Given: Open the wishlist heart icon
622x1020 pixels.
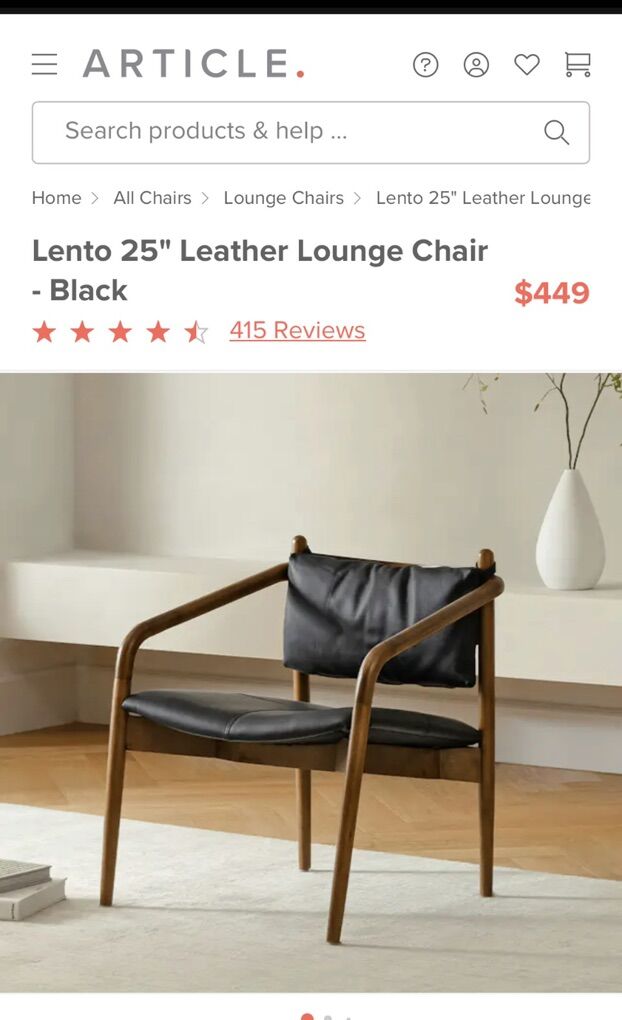Looking at the screenshot, I should coord(527,65).
